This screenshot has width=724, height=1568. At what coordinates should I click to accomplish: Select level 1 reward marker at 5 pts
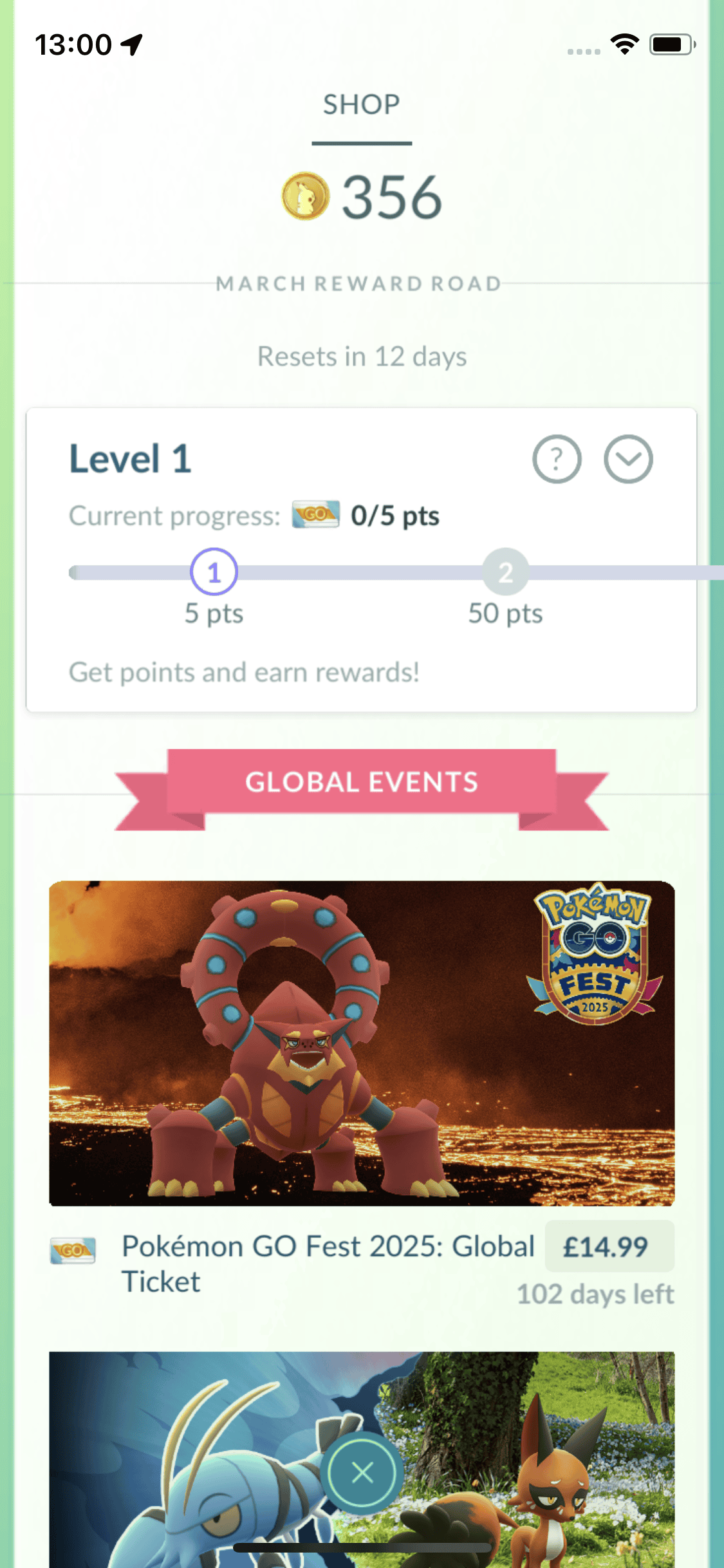(214, 572)
